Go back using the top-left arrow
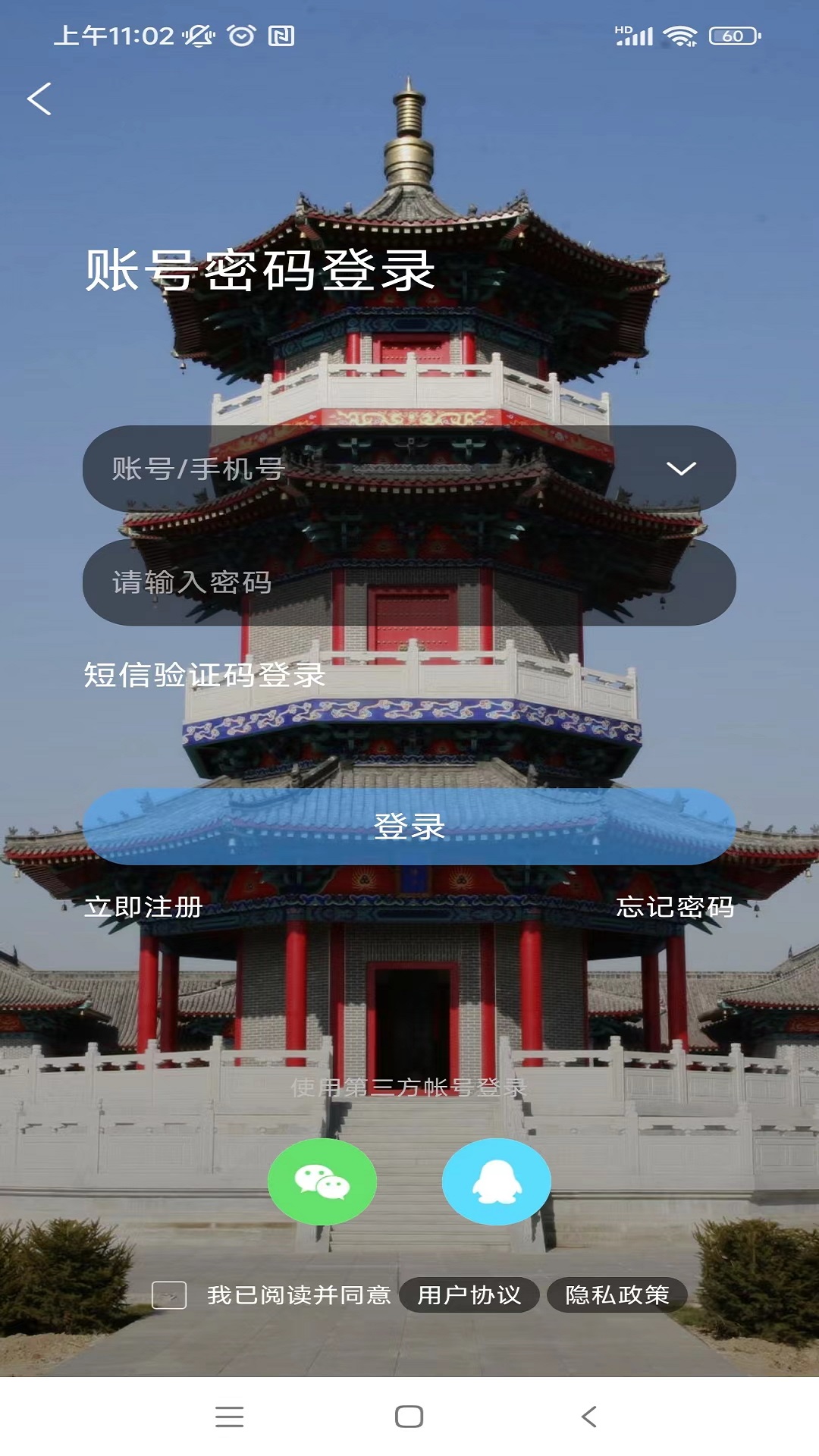Image resolution: width=819 pixels, height=1456 pixels. pos(39,99)
